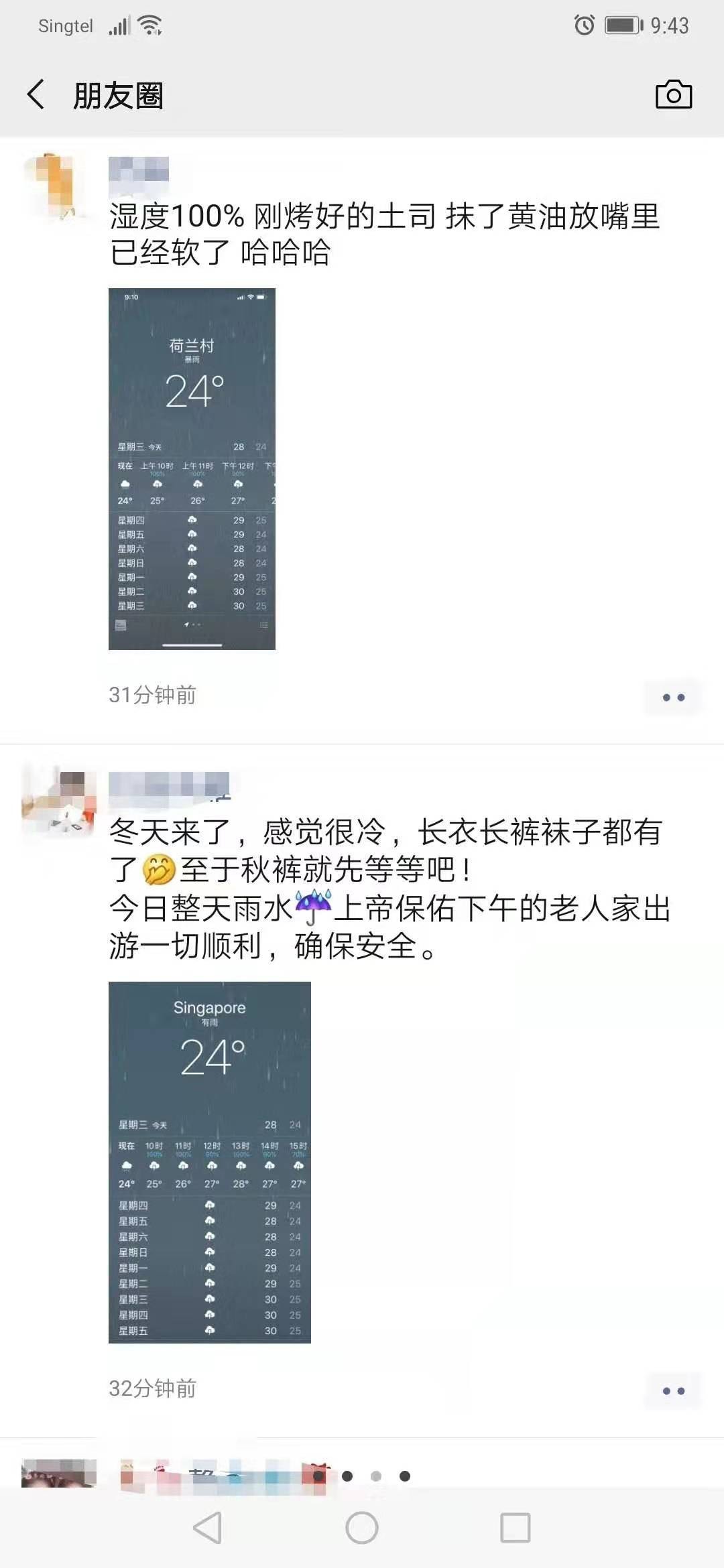Open like/comment menu on 31分钟前 post
Viewport: 724px width, 1568px height.
pyautogui.click(x=673, y=698)
